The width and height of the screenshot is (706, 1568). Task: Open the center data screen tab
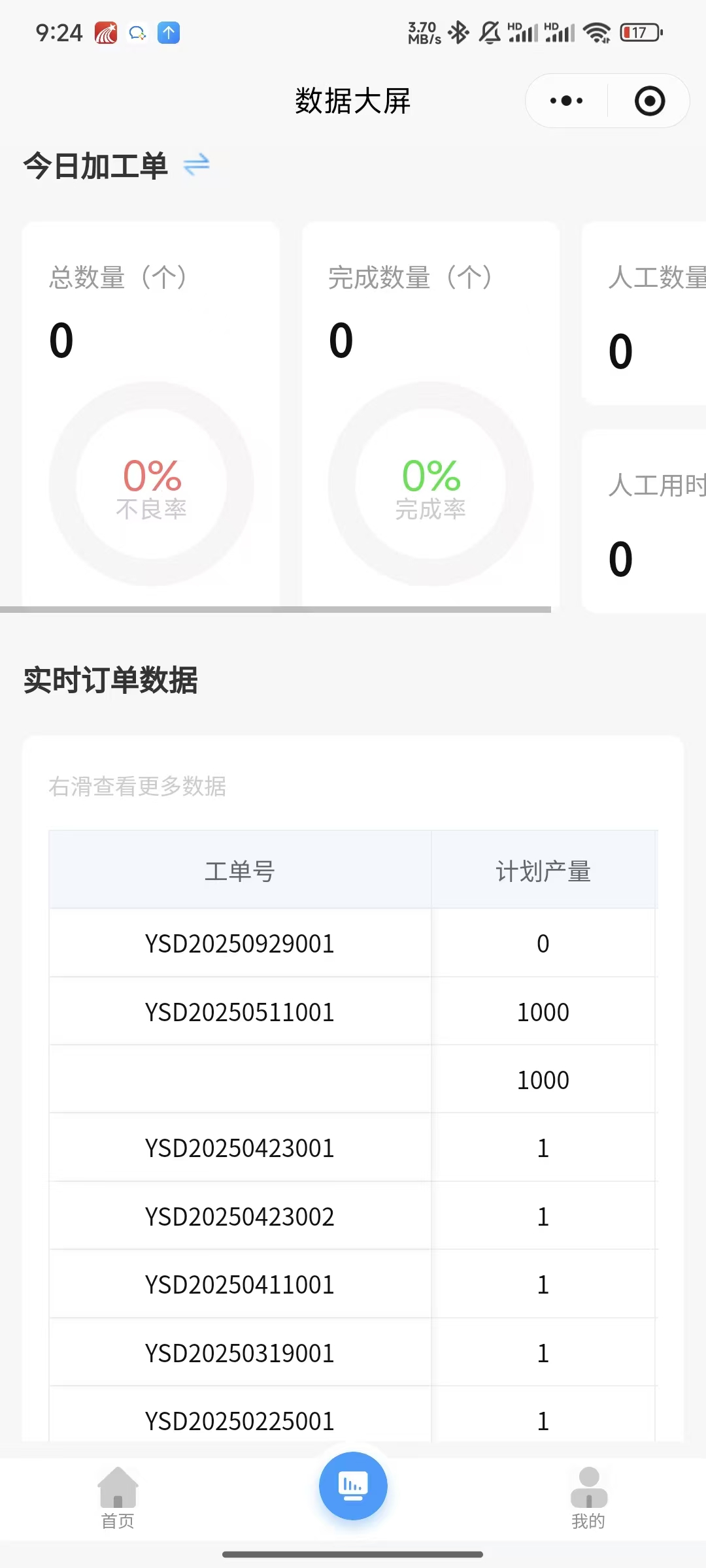tap(353, 1486)
